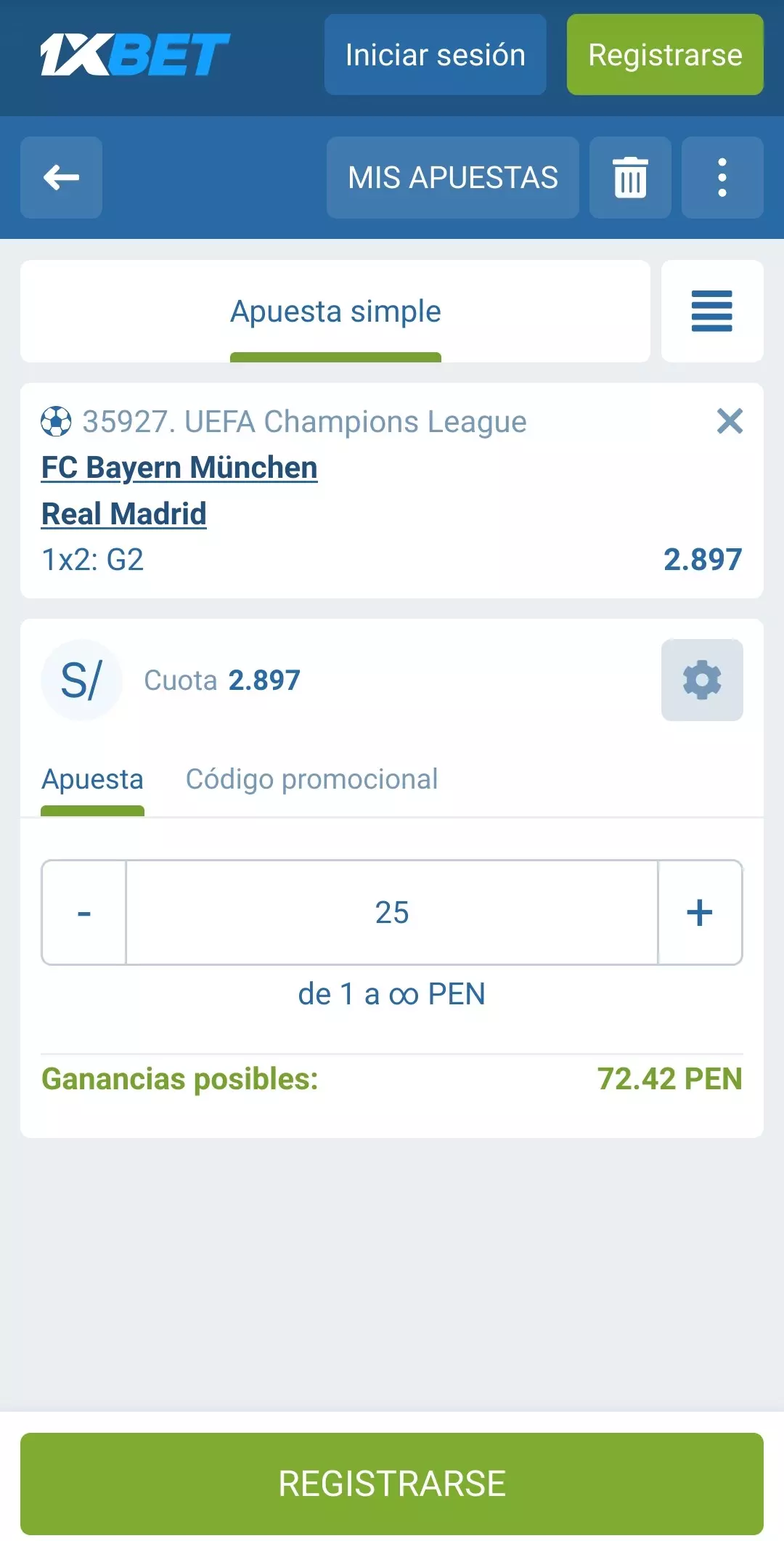
Task: Open the Apuesta tab
Action: tap(92, 778)
